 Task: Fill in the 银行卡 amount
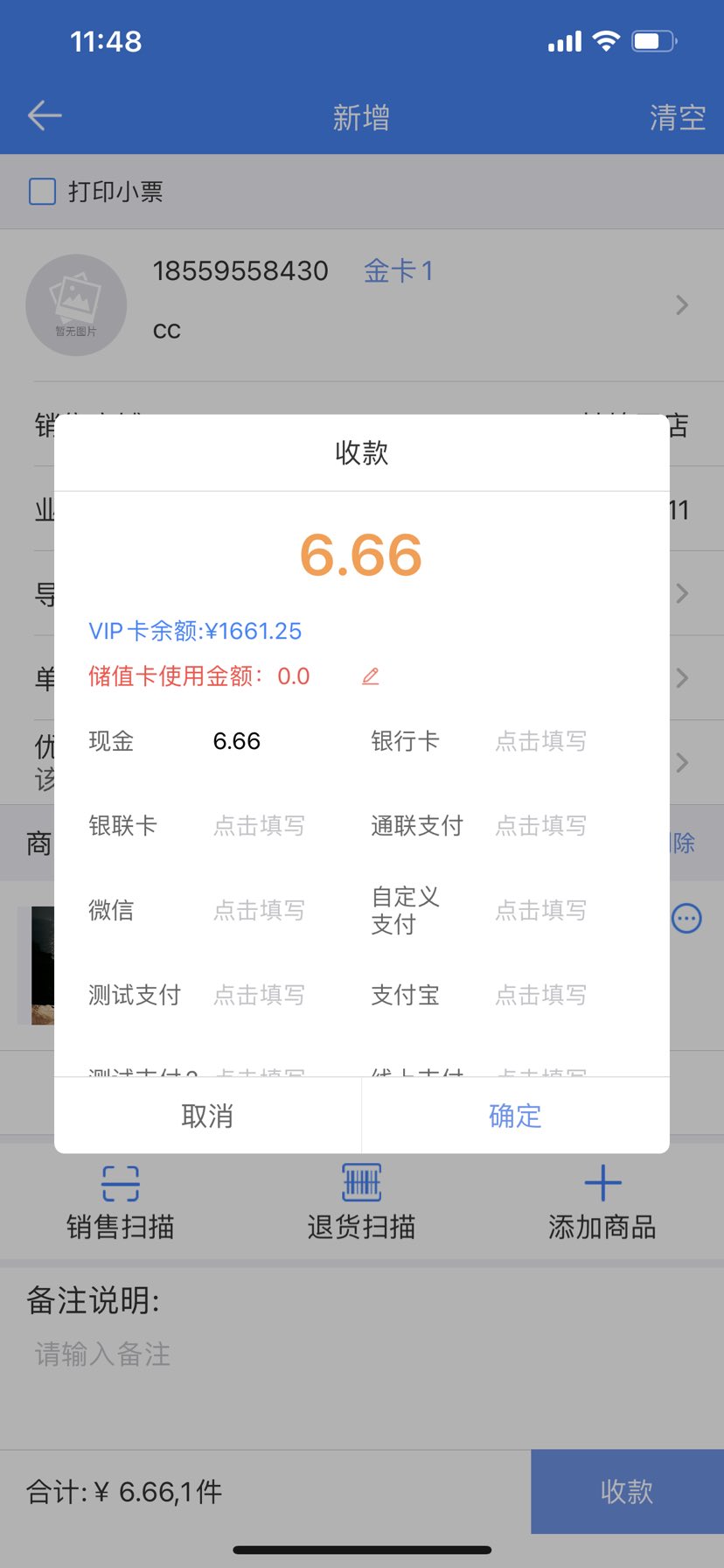[x=540, y=741]
